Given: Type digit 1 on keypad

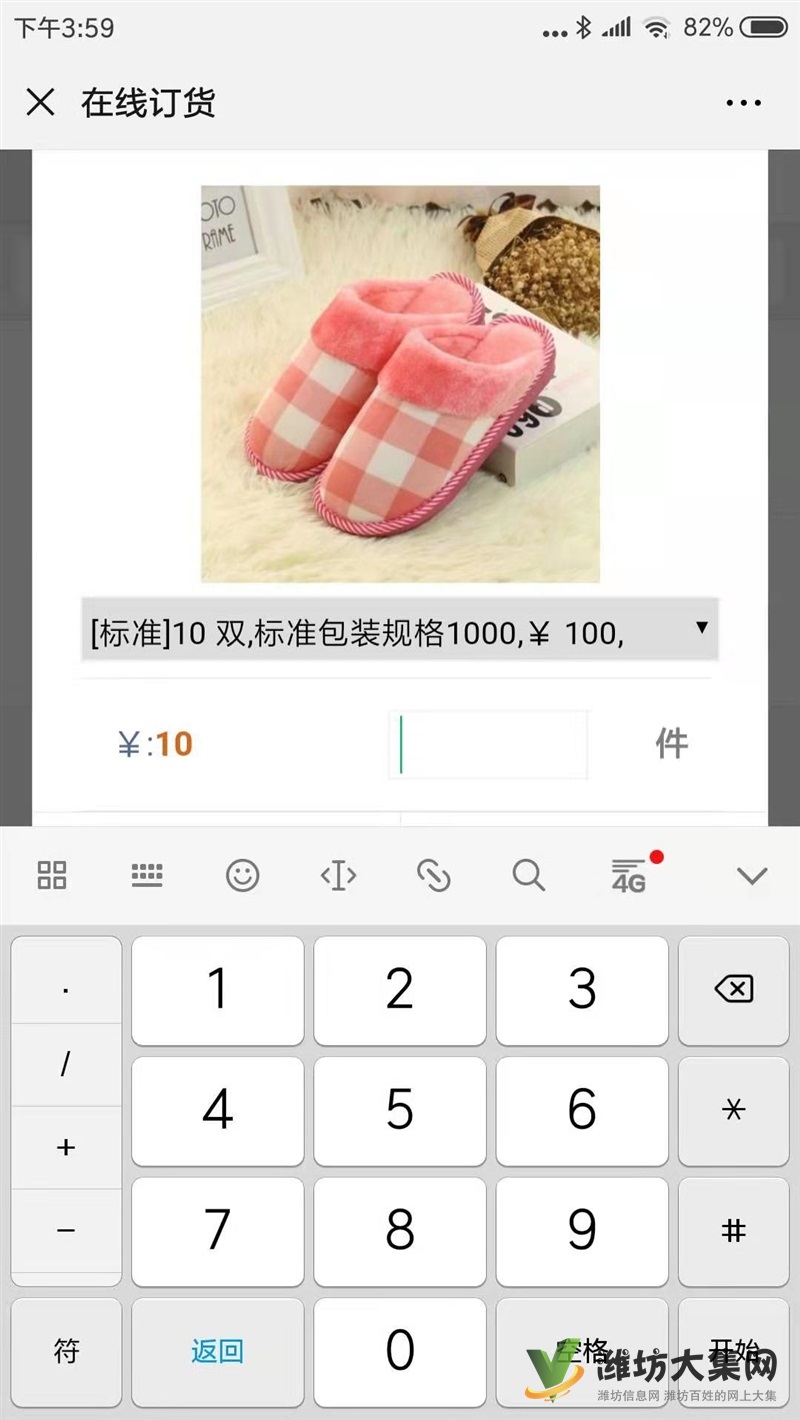Looking at the screenshot, I should (x=217, y=990).
